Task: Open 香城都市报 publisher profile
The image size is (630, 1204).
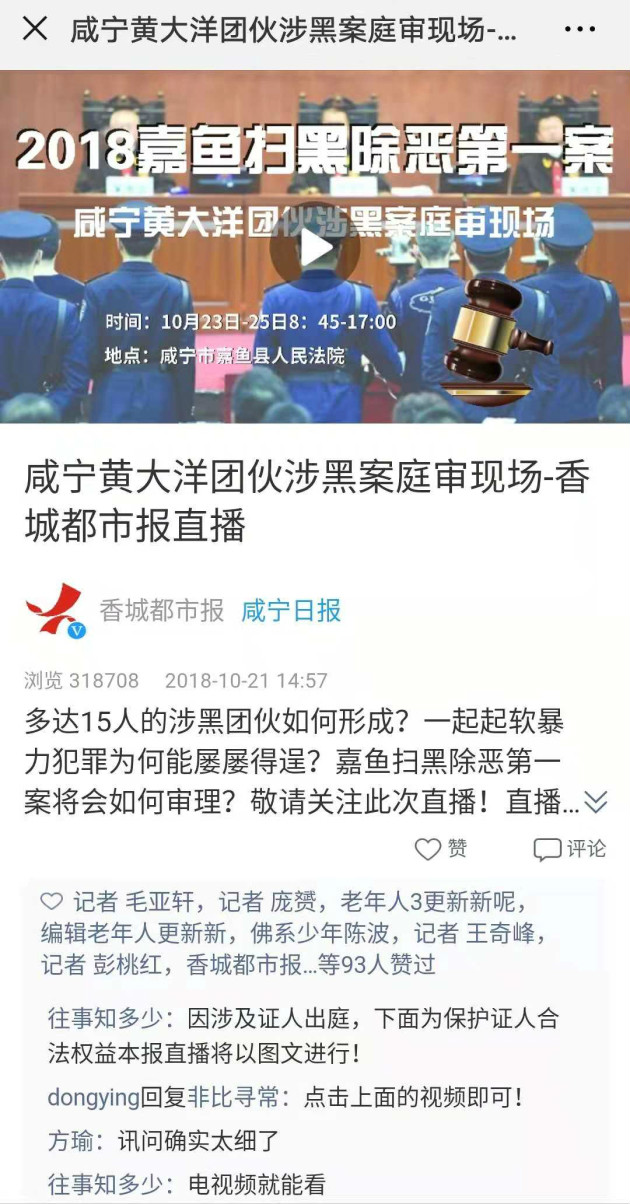Action: (161, 610)
